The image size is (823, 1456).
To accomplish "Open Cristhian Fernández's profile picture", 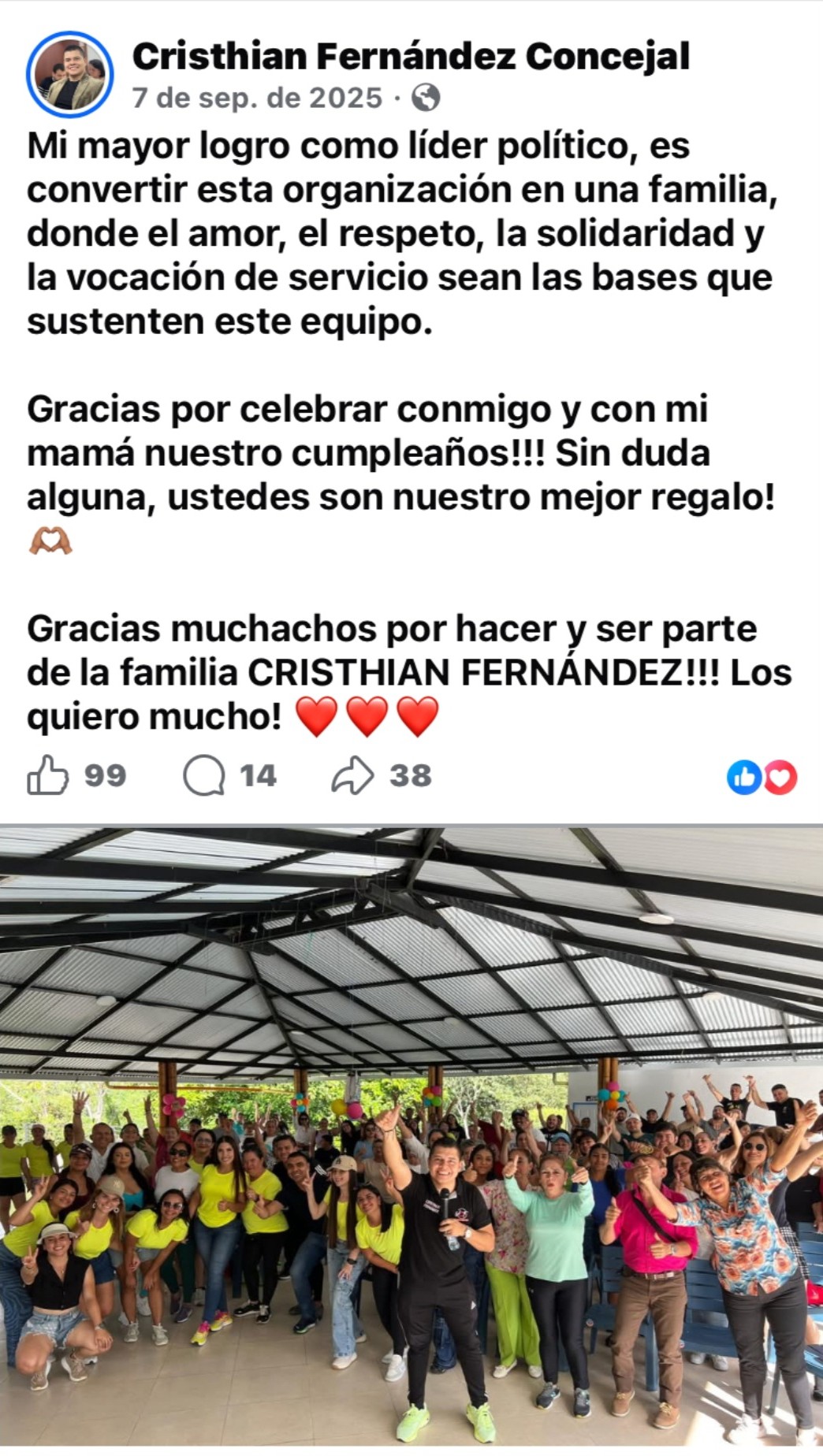I will click(69, 75).
